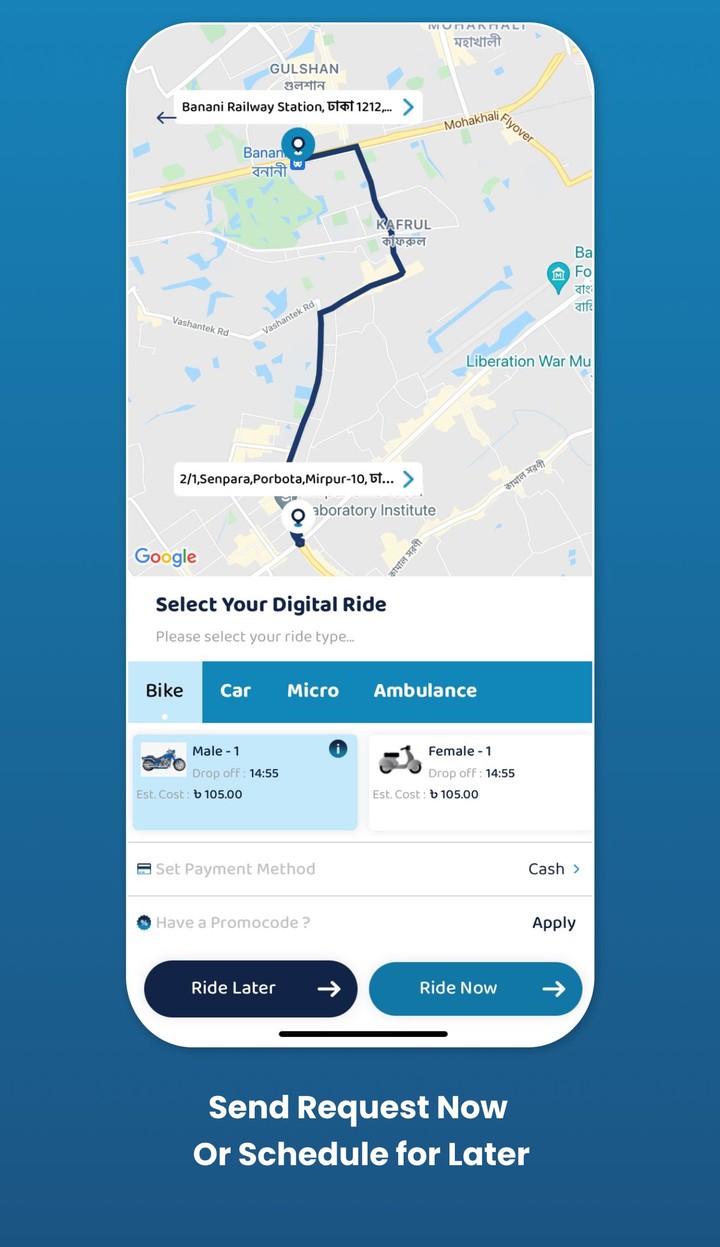Open the Ambulance ride category
720x1247 pixels.
424,691
